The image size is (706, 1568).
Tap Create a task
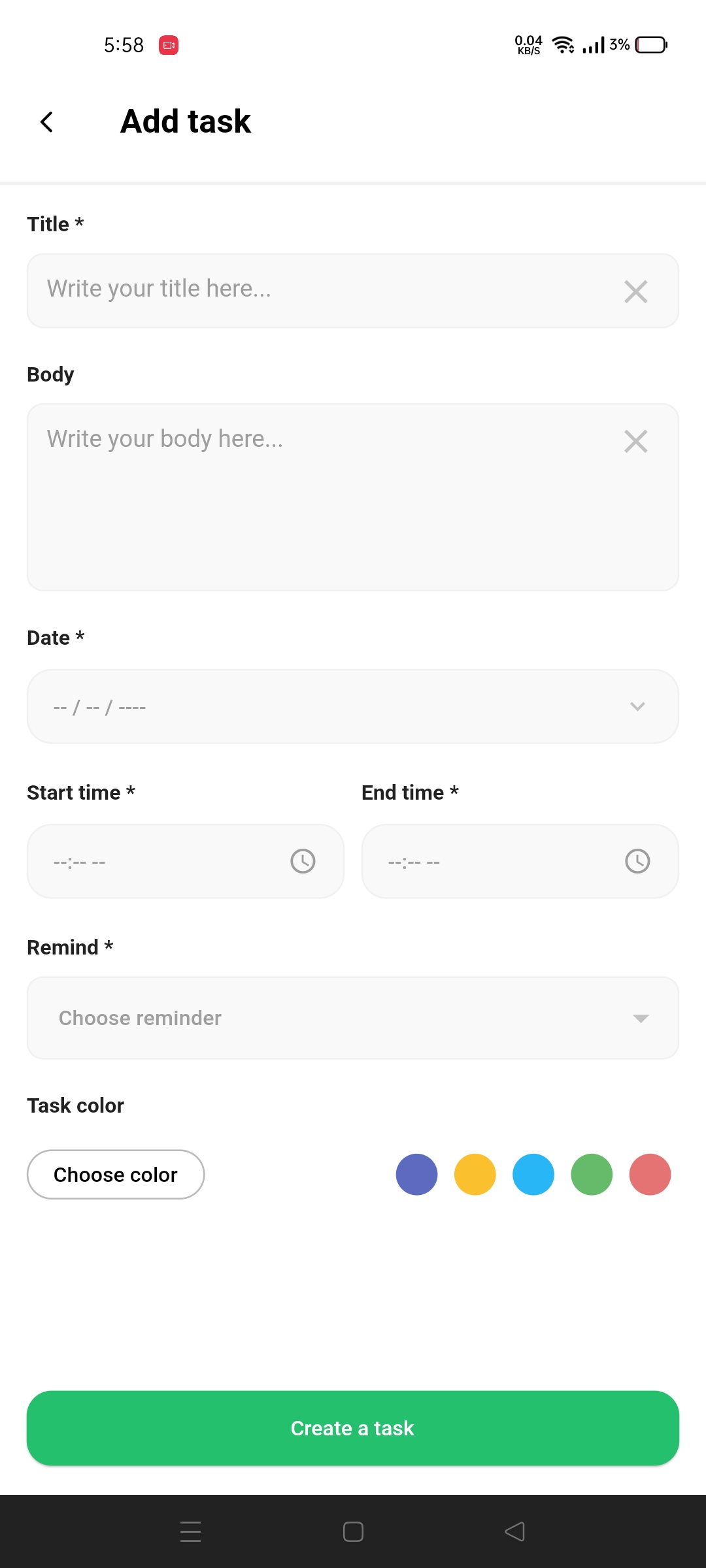[x=353, y=1428]
